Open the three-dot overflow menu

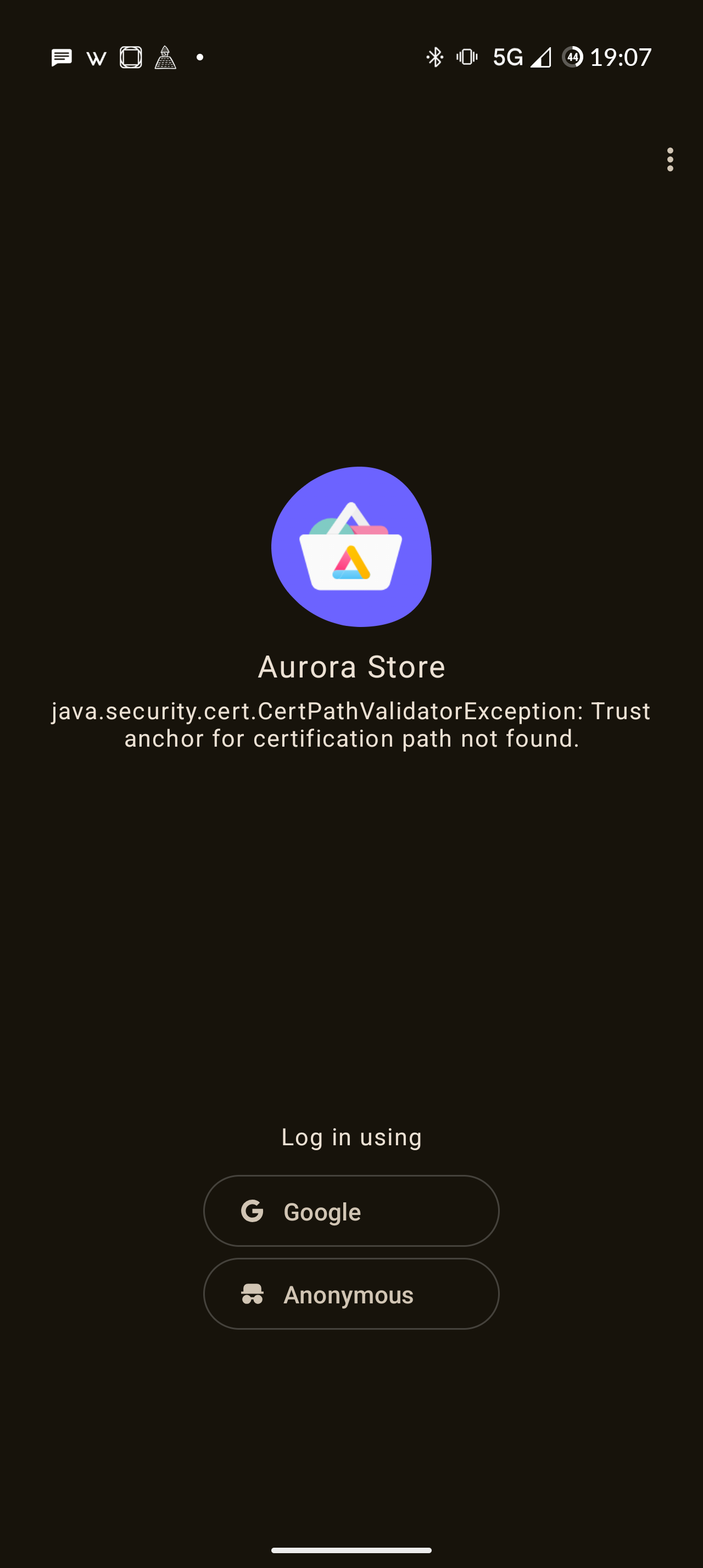(669, 159)
